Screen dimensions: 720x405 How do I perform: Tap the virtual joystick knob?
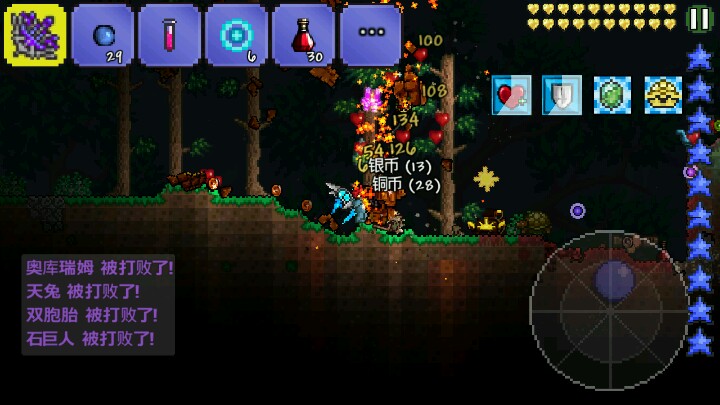pos(614,280)
